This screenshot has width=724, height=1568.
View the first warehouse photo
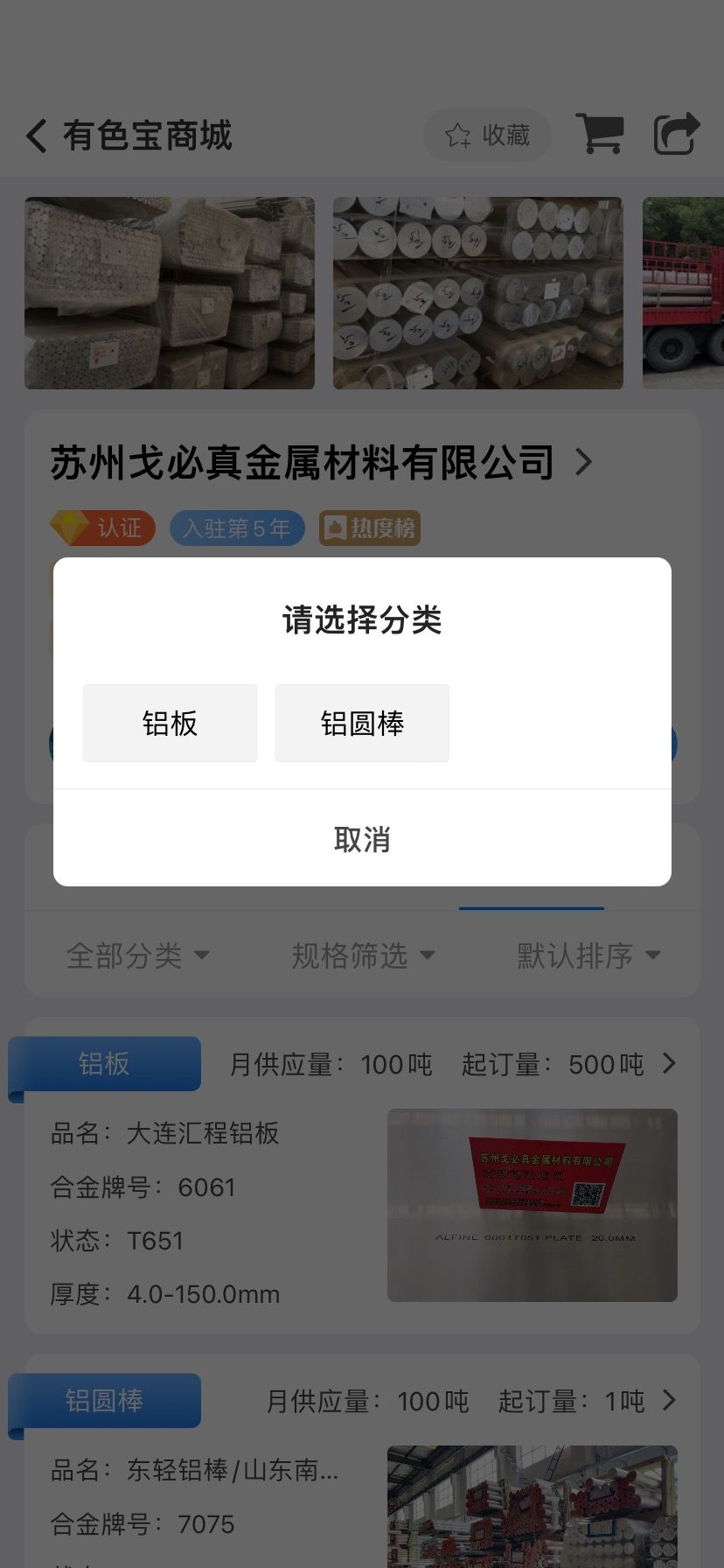point(170,293)
